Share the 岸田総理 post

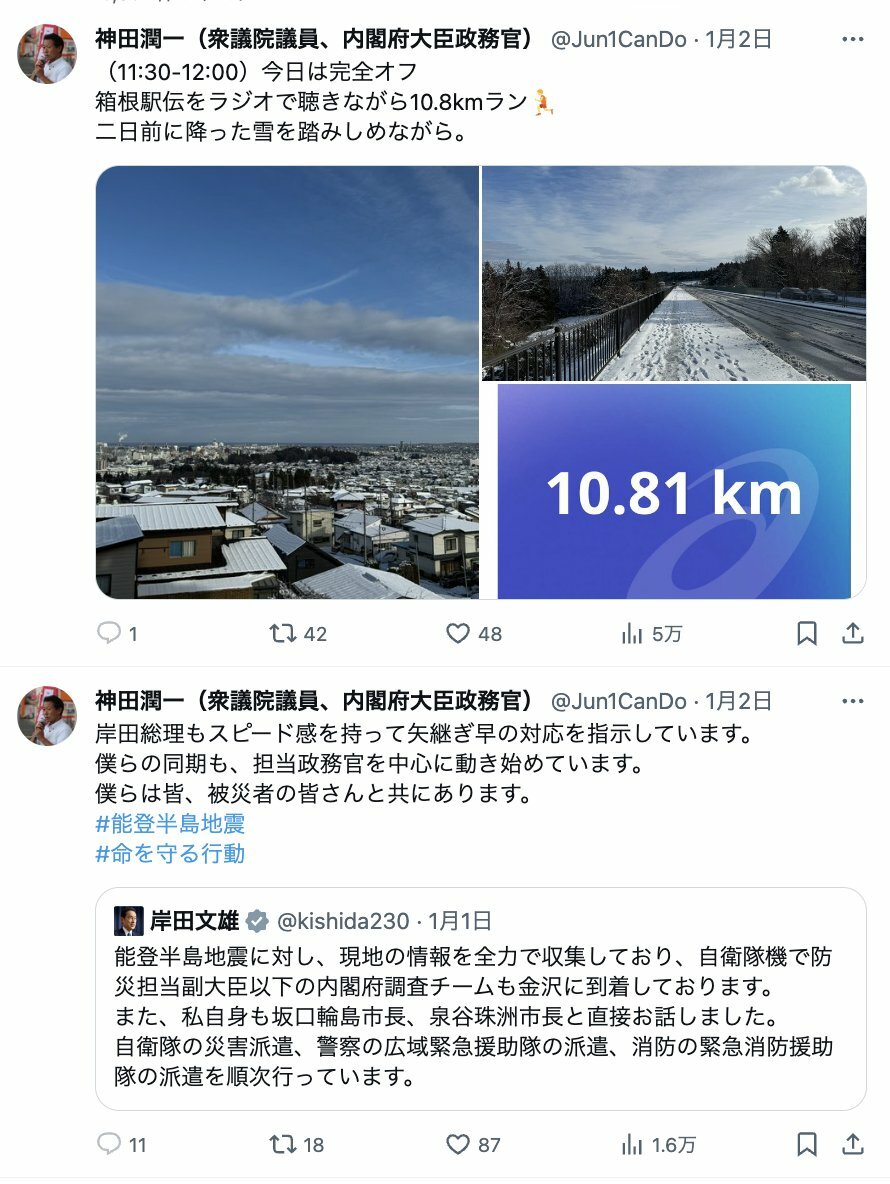tap(852, 1145)
